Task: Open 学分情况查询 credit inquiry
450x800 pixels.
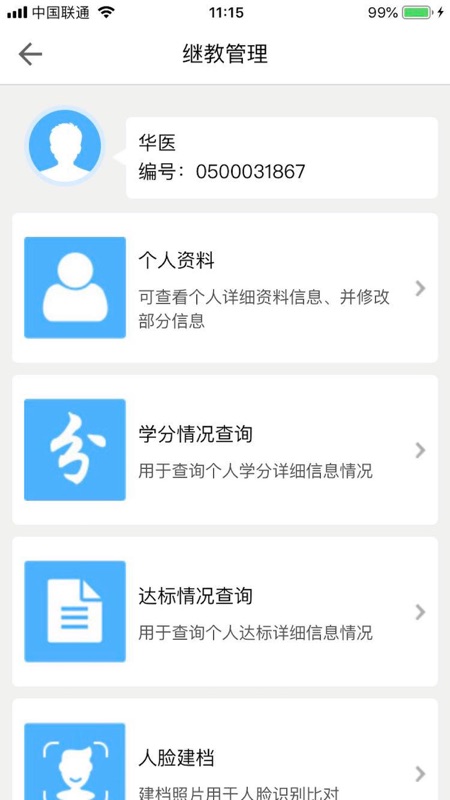Action: [225, 450]
